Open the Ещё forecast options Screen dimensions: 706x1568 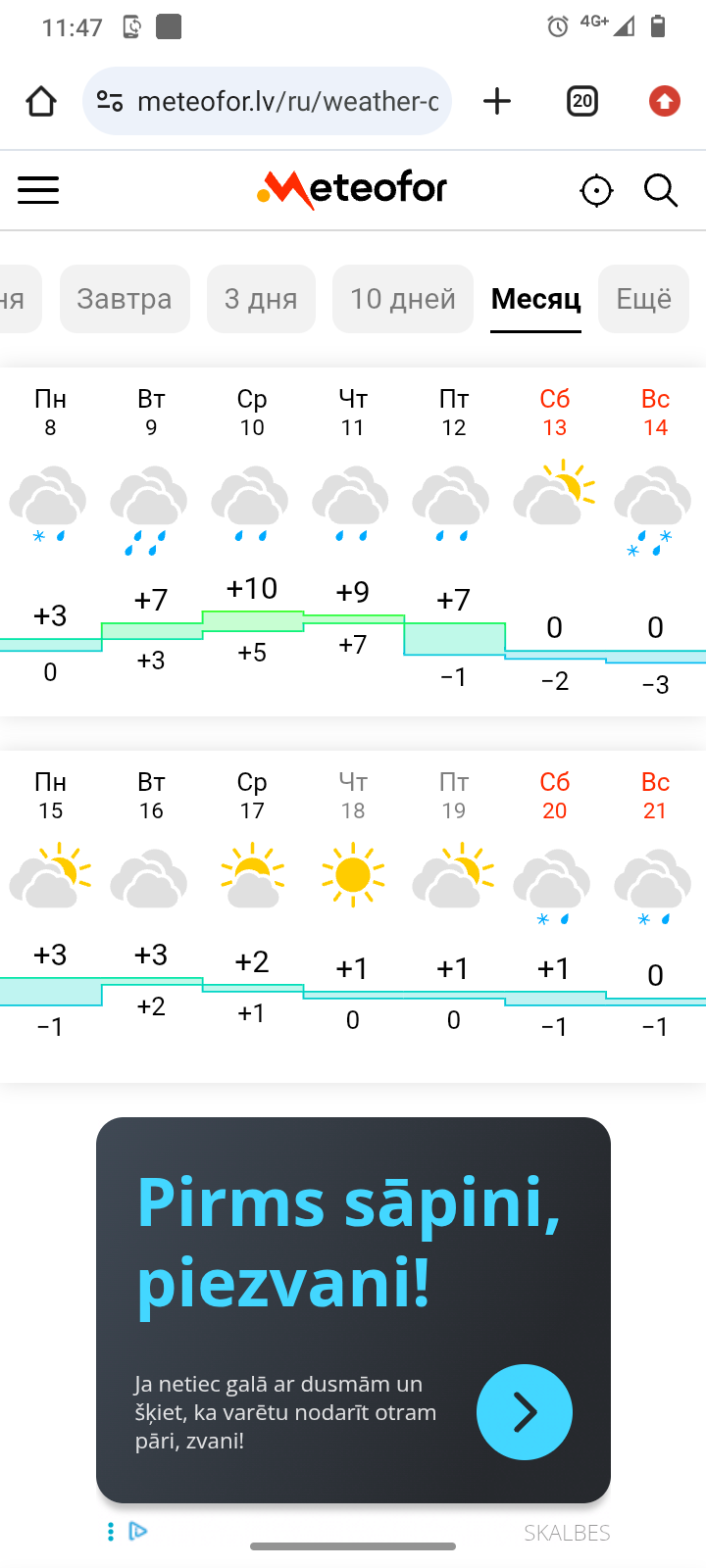tap(643, 299)
